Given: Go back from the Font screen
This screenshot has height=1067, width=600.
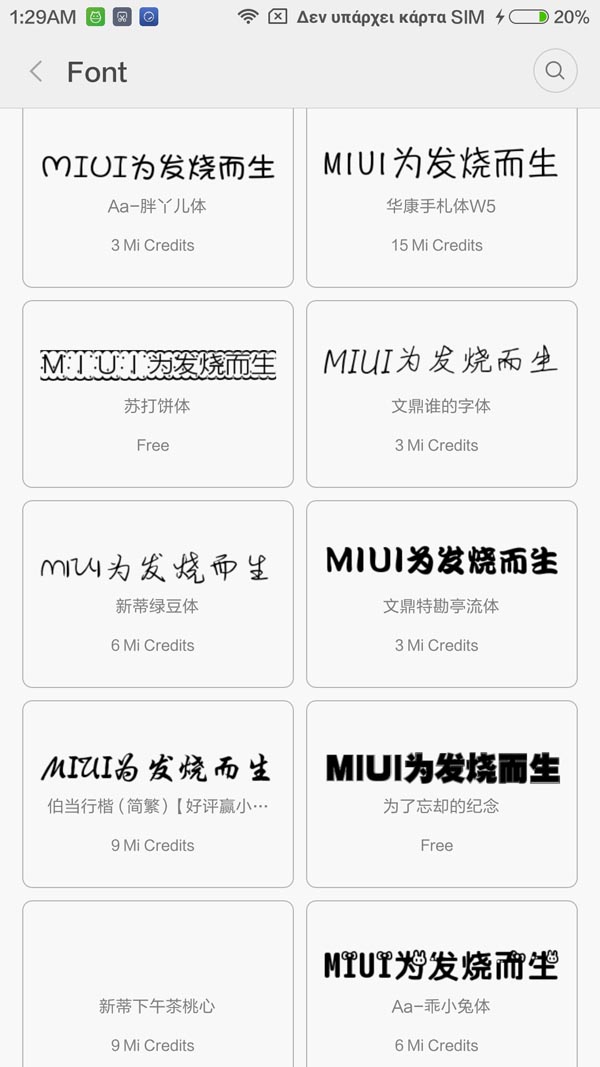Looking at the screenshot, I should click(36, 71).
